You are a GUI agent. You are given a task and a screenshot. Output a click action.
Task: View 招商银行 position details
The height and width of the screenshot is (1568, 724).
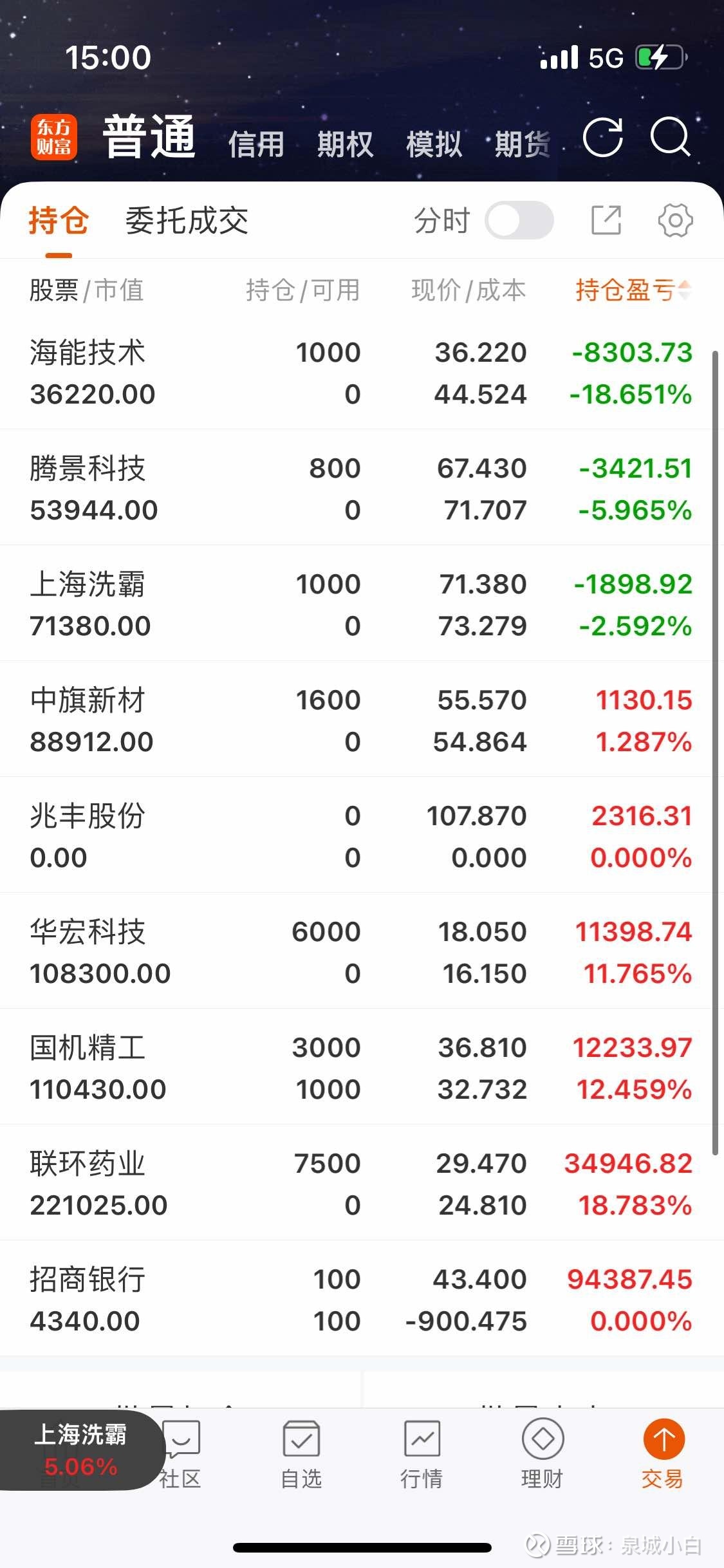362,1299
